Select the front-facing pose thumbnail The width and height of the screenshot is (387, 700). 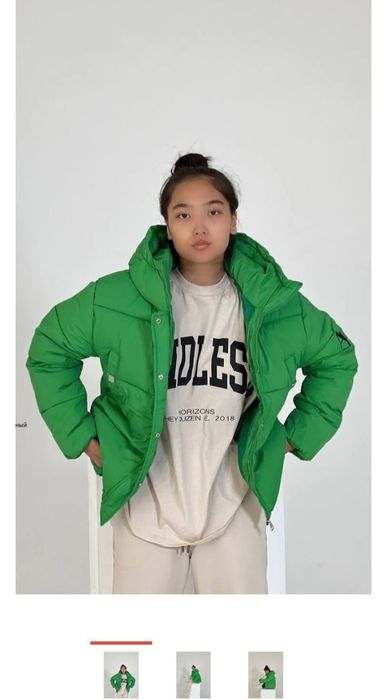(121, 675)
